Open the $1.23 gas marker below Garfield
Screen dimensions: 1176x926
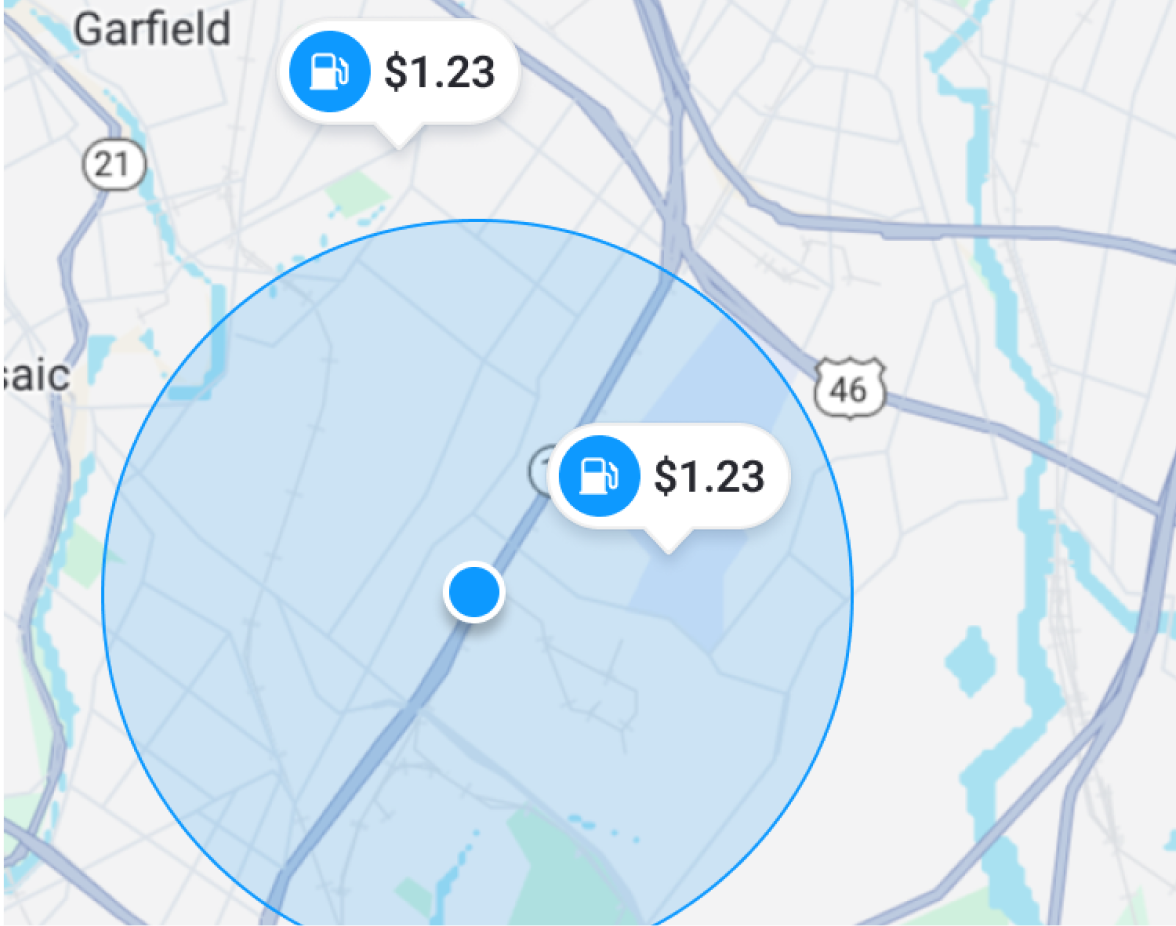pyautogui.click(x=400, y=73)
